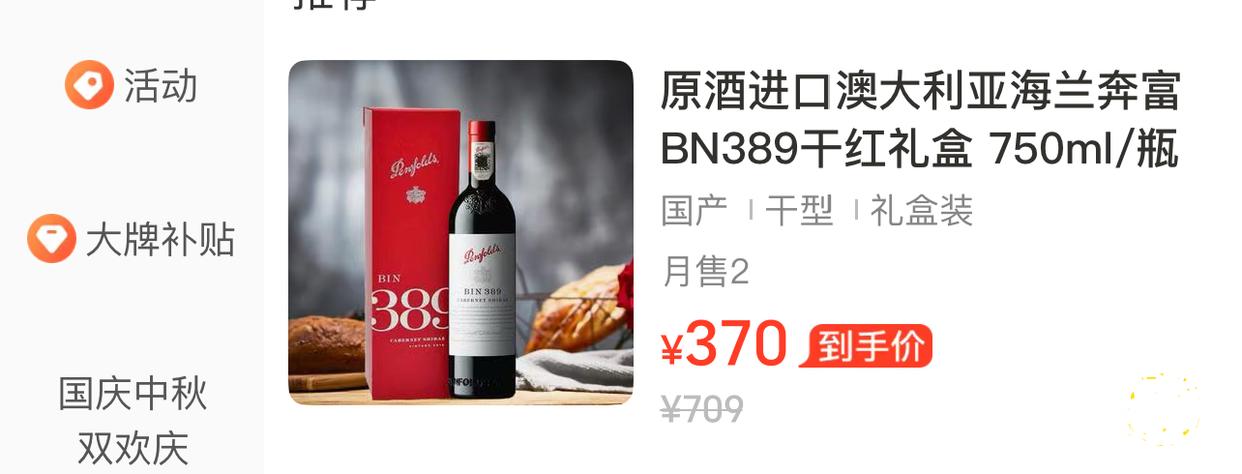Open the 活动 category in the sidebar
Image resolution: width=1242 pixels, height=474 pixels.
[x=132, y=86]
